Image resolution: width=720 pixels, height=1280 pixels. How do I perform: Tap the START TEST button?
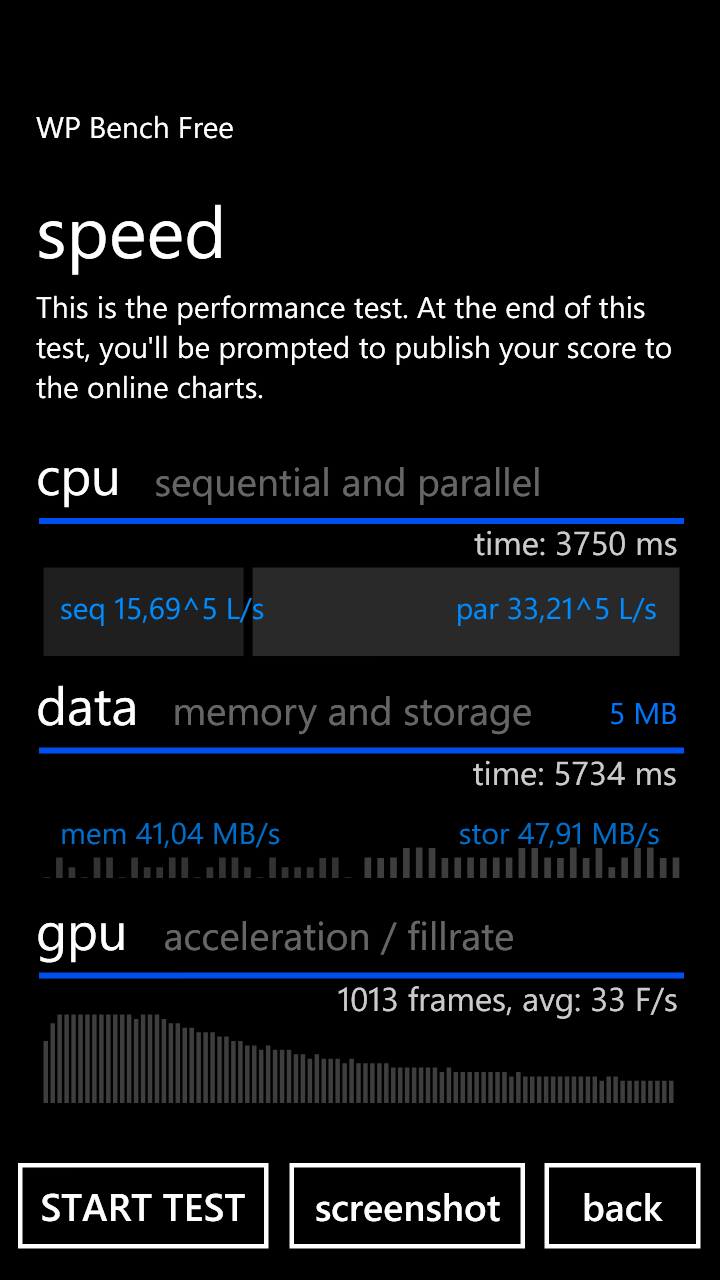143,1206
